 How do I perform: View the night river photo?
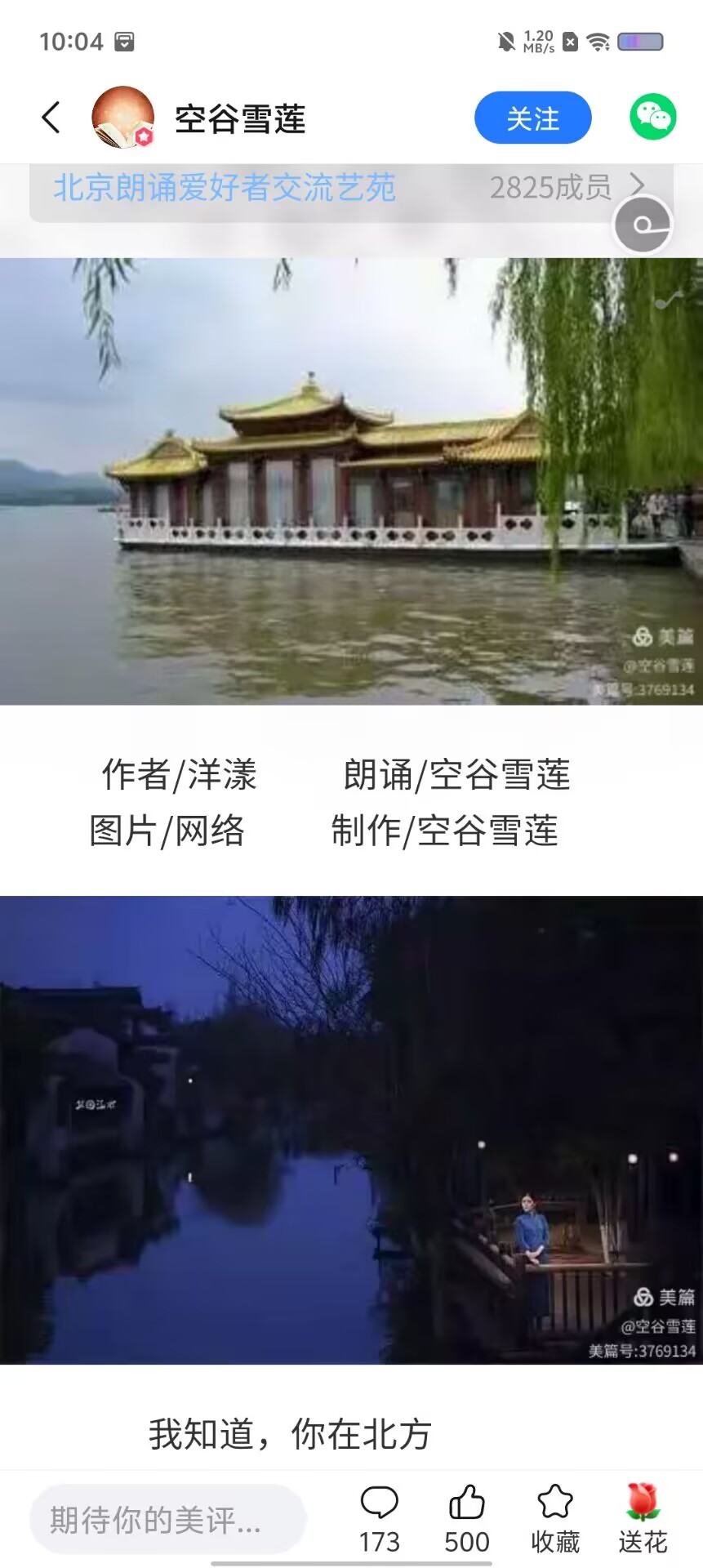click(x=351, y=1129)
